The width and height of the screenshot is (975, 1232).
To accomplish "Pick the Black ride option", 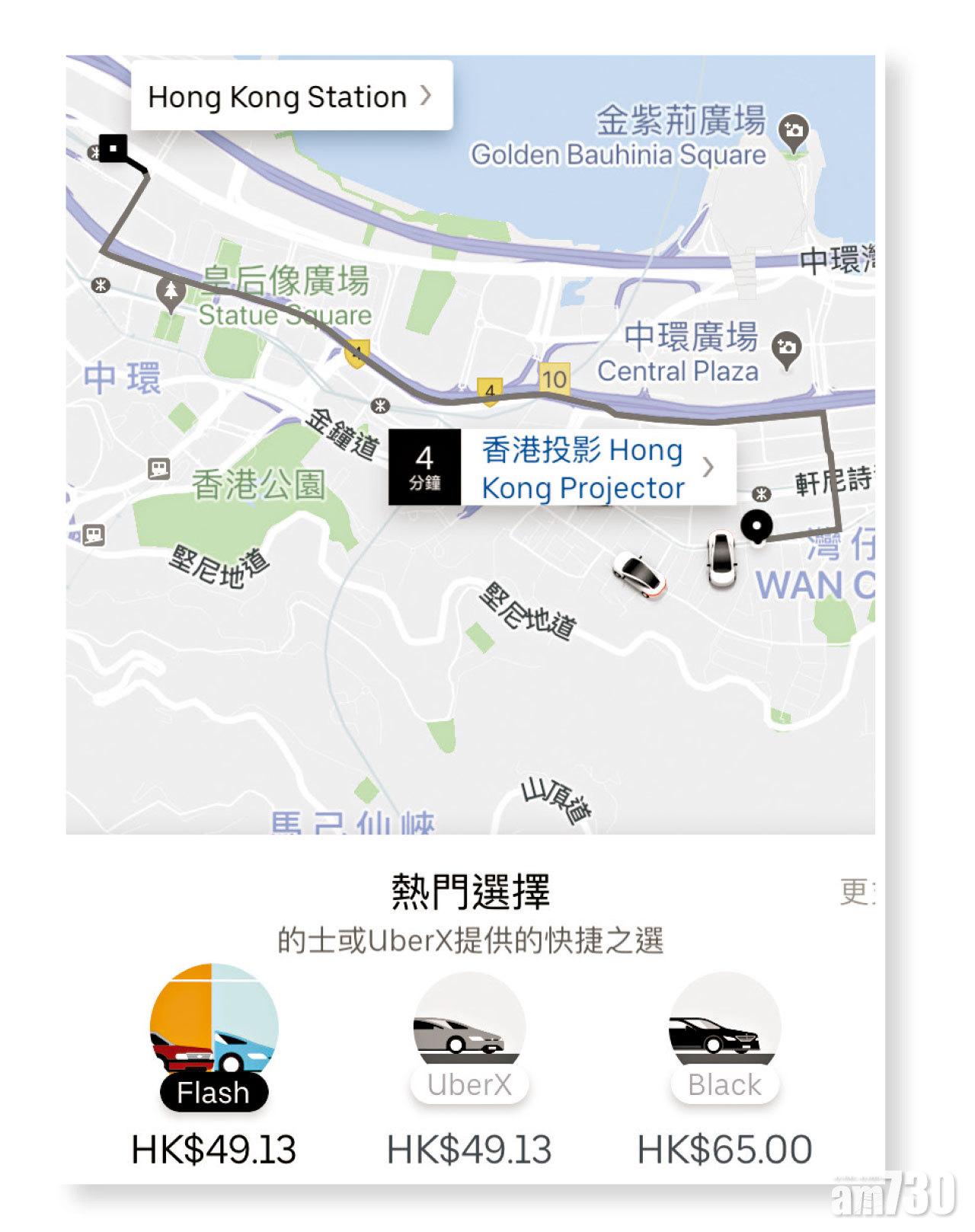I will tap(724, 1038).
